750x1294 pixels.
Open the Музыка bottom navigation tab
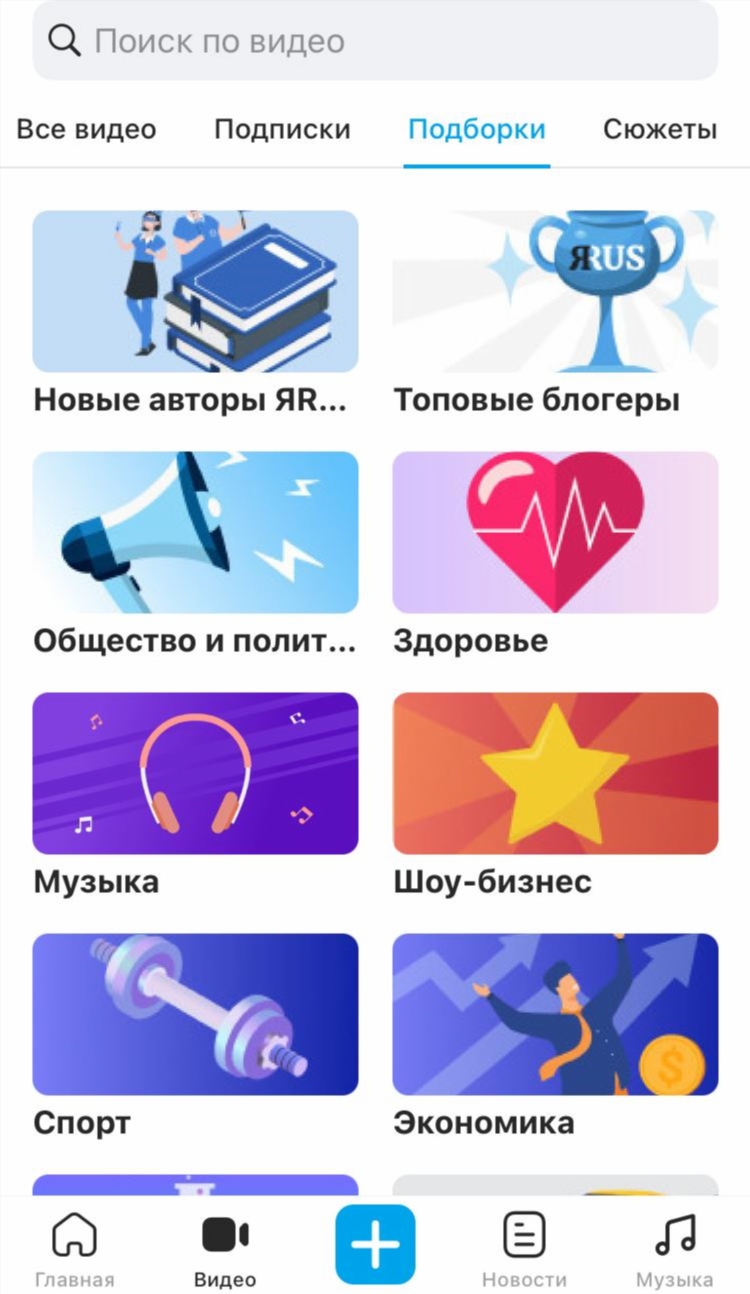coord(675,1248)
